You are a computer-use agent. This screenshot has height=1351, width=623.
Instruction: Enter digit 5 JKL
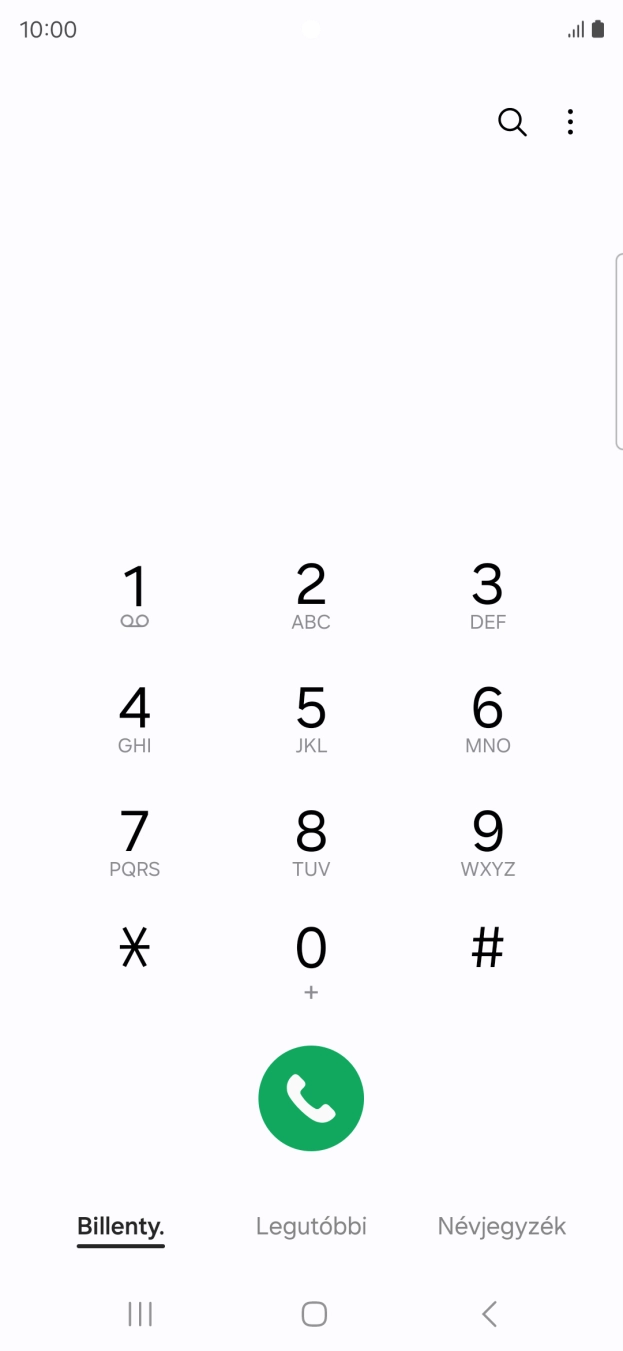[x=311, y=719]
